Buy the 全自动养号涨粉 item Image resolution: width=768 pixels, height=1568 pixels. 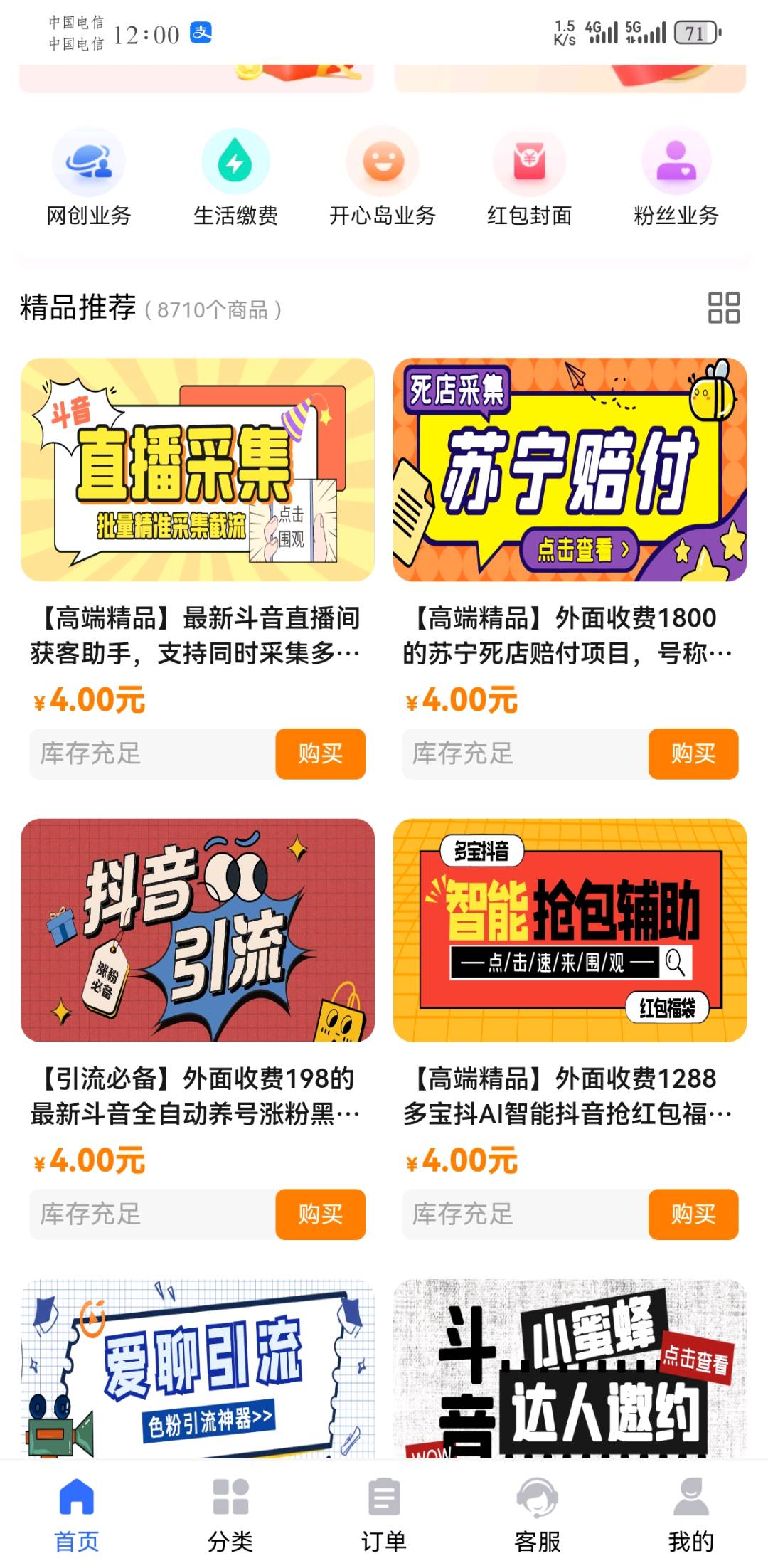[x=320, y=1214]
